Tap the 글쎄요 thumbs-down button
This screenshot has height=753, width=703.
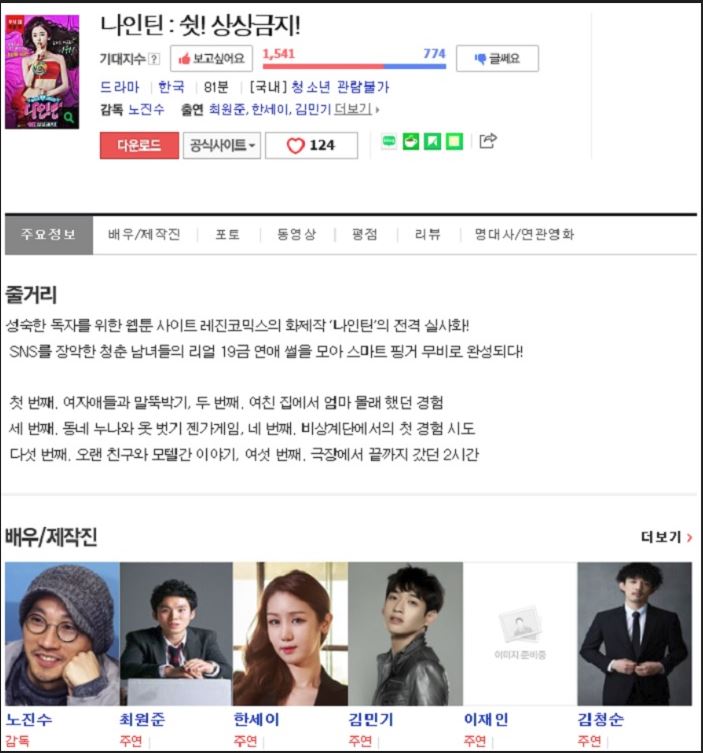(497, 58)
